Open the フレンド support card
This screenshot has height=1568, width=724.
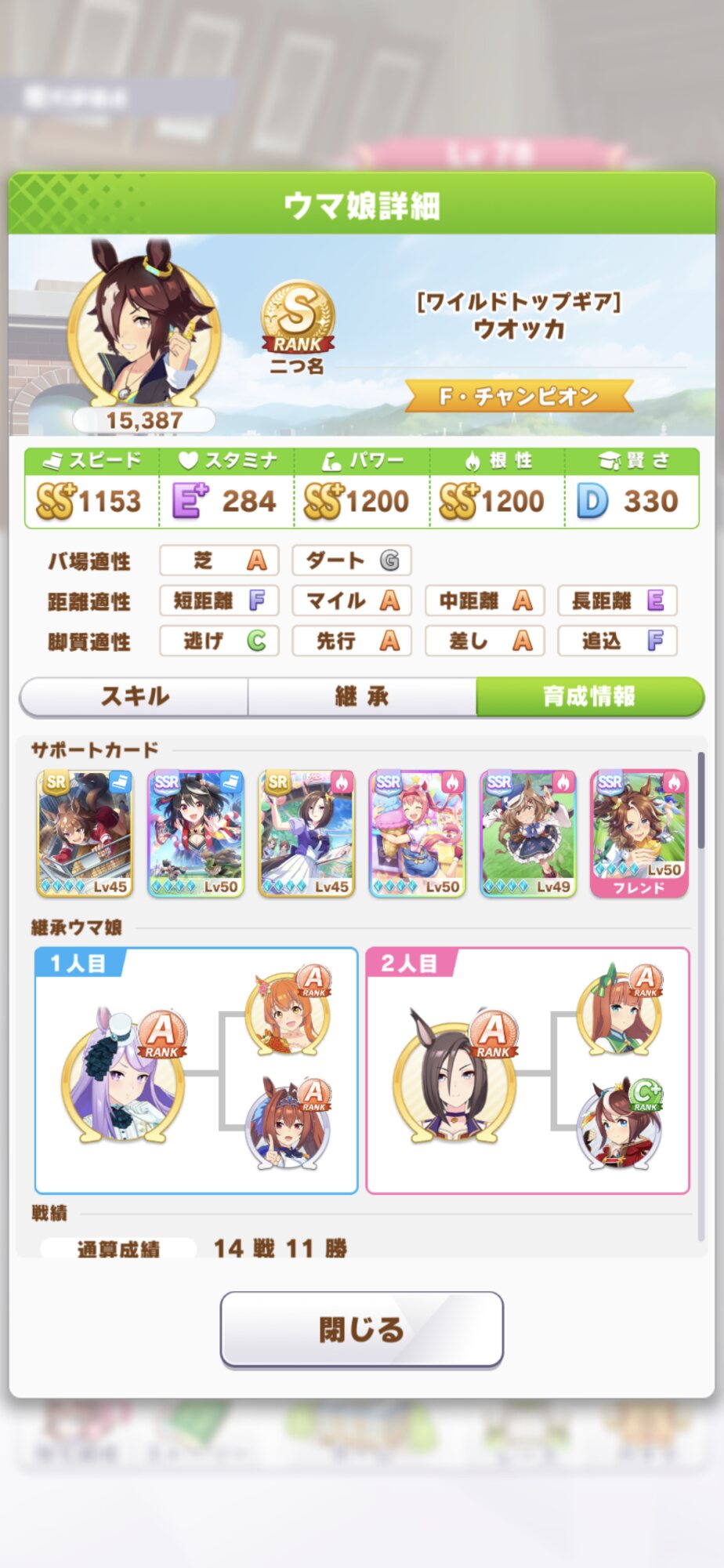[639, 834]
